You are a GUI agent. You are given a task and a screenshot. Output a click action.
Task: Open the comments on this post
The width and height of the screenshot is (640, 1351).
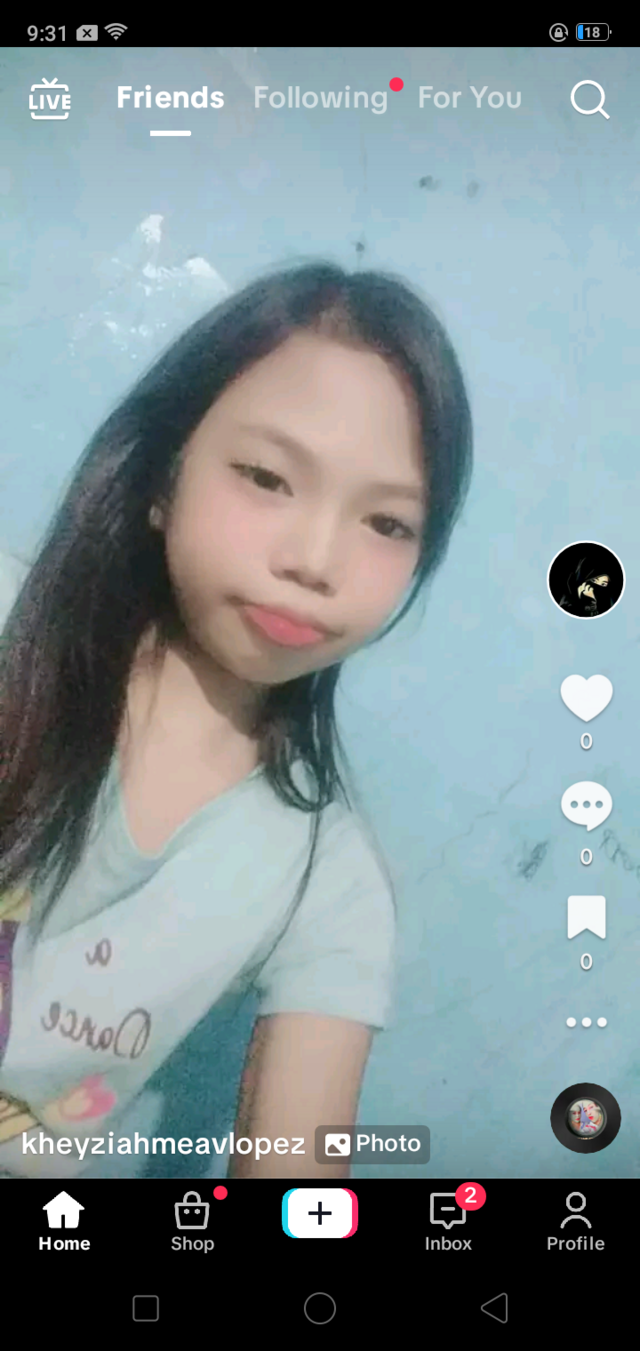click(x=586, y=807)
